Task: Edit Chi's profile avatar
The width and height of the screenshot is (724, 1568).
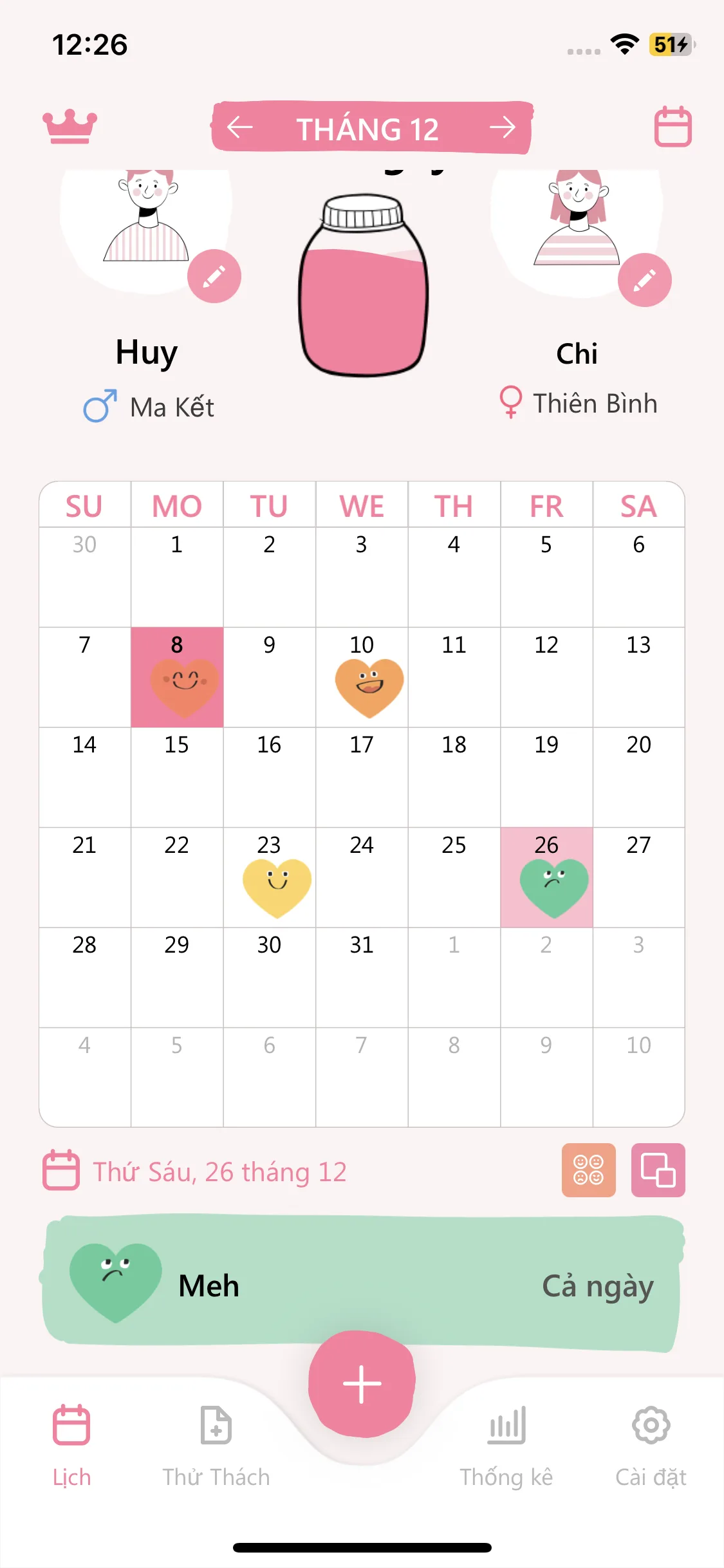Action: [644, 280]
